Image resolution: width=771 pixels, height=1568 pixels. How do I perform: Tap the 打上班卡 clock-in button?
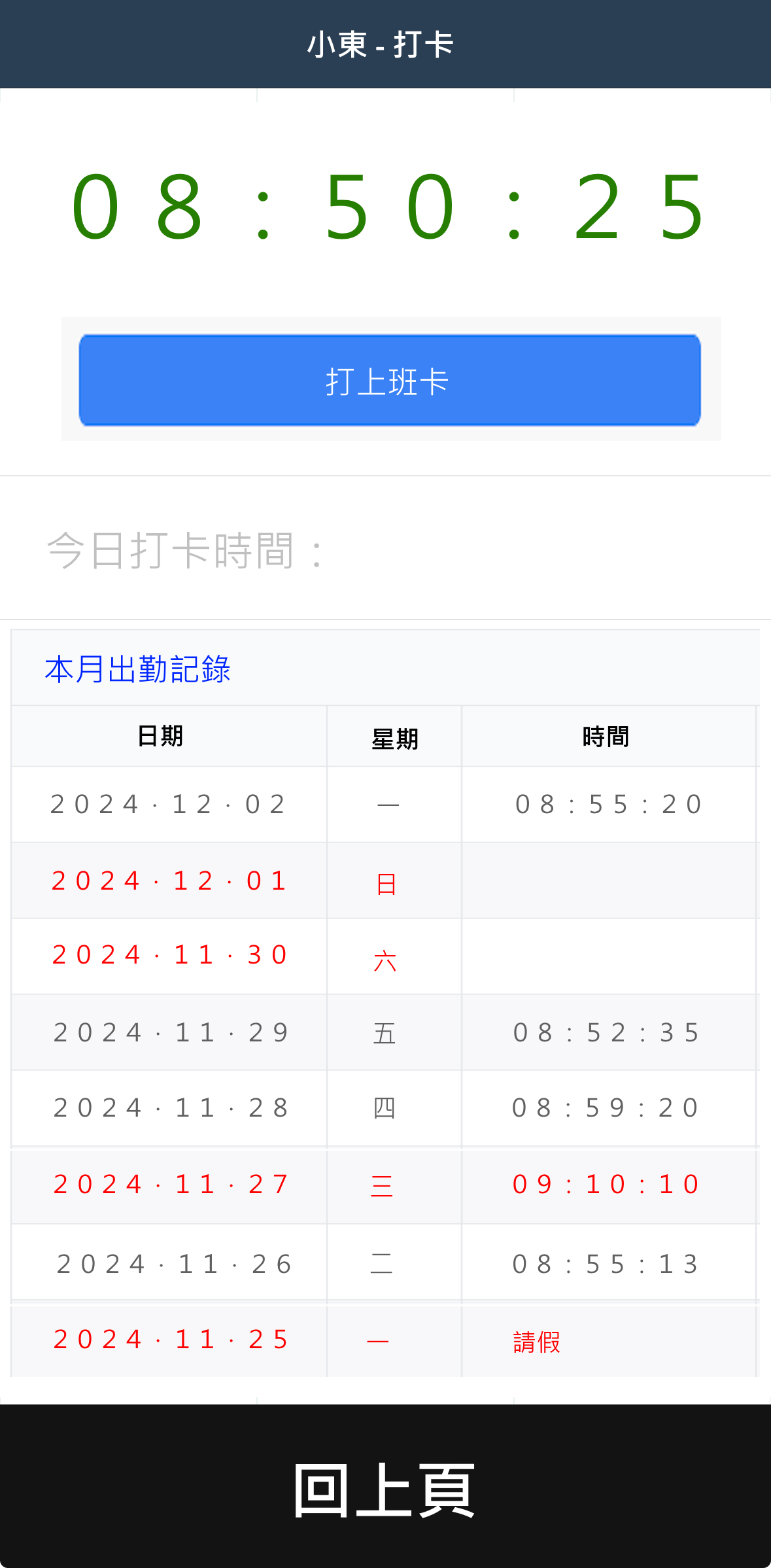(x=390, y=381)
